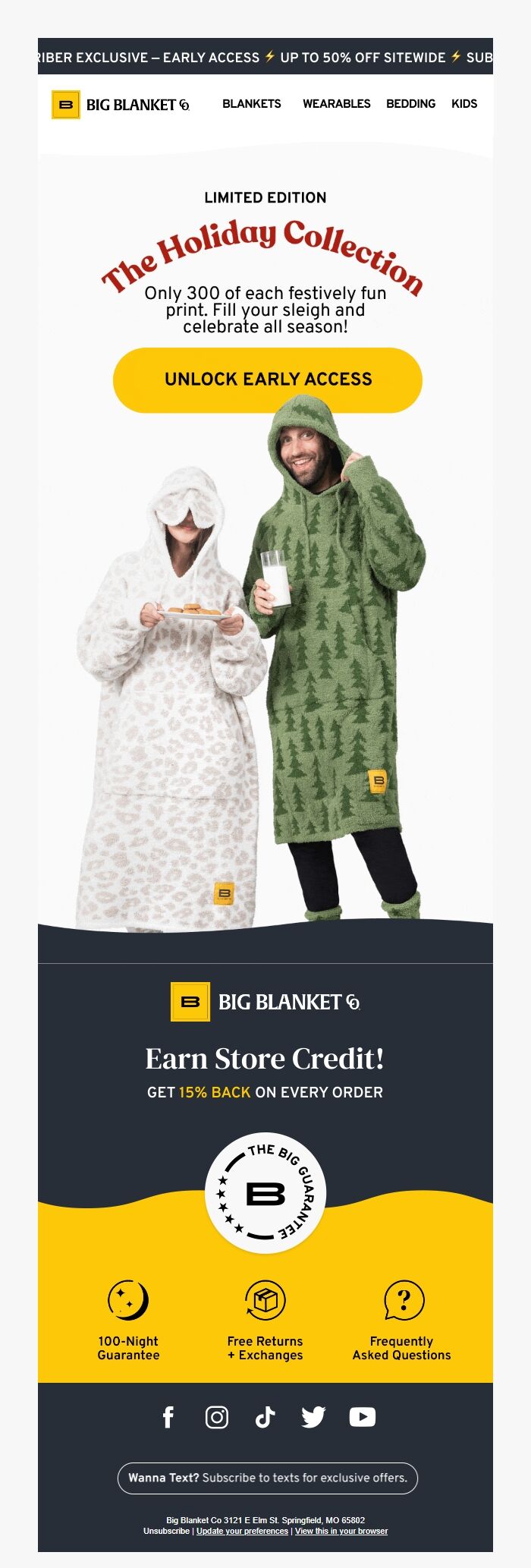
Task: Tap the Unsubscribe link
Action: tap(166, 1531)
